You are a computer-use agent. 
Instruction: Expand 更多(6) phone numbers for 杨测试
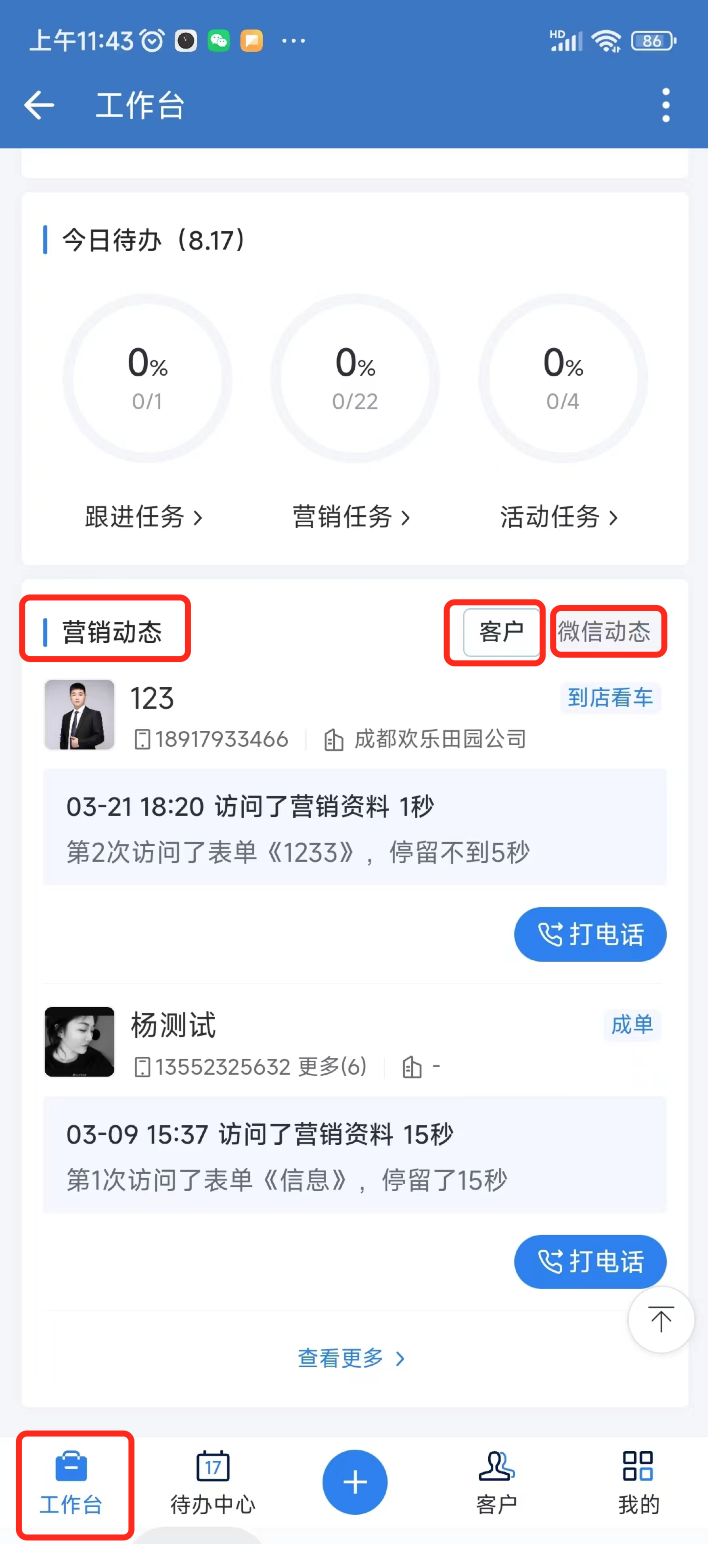click(333, 1067)
